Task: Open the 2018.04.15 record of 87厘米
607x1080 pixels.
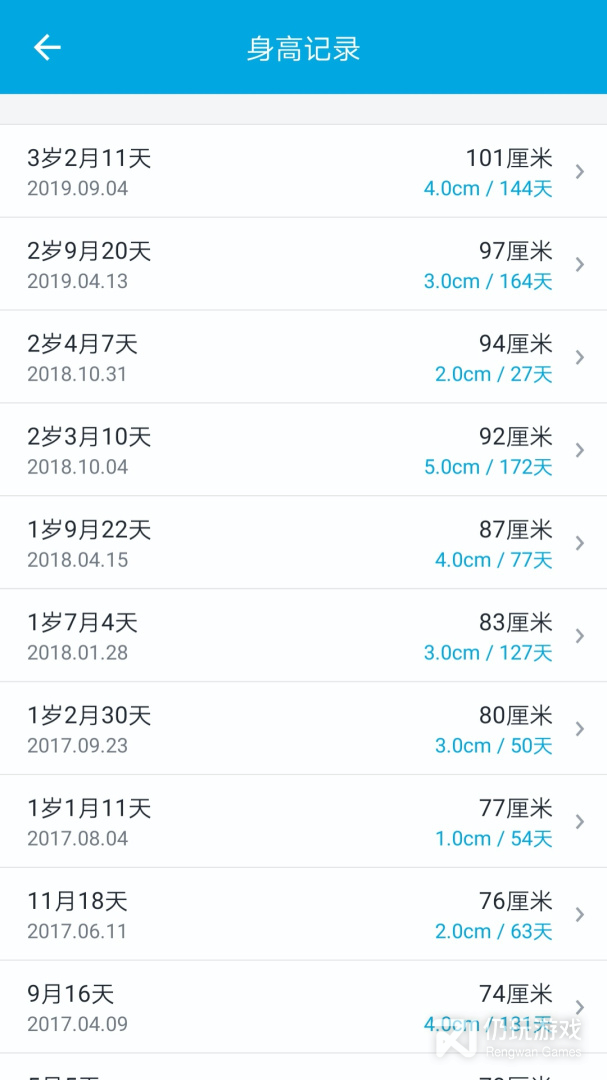Action: click(x=303, y=543)
